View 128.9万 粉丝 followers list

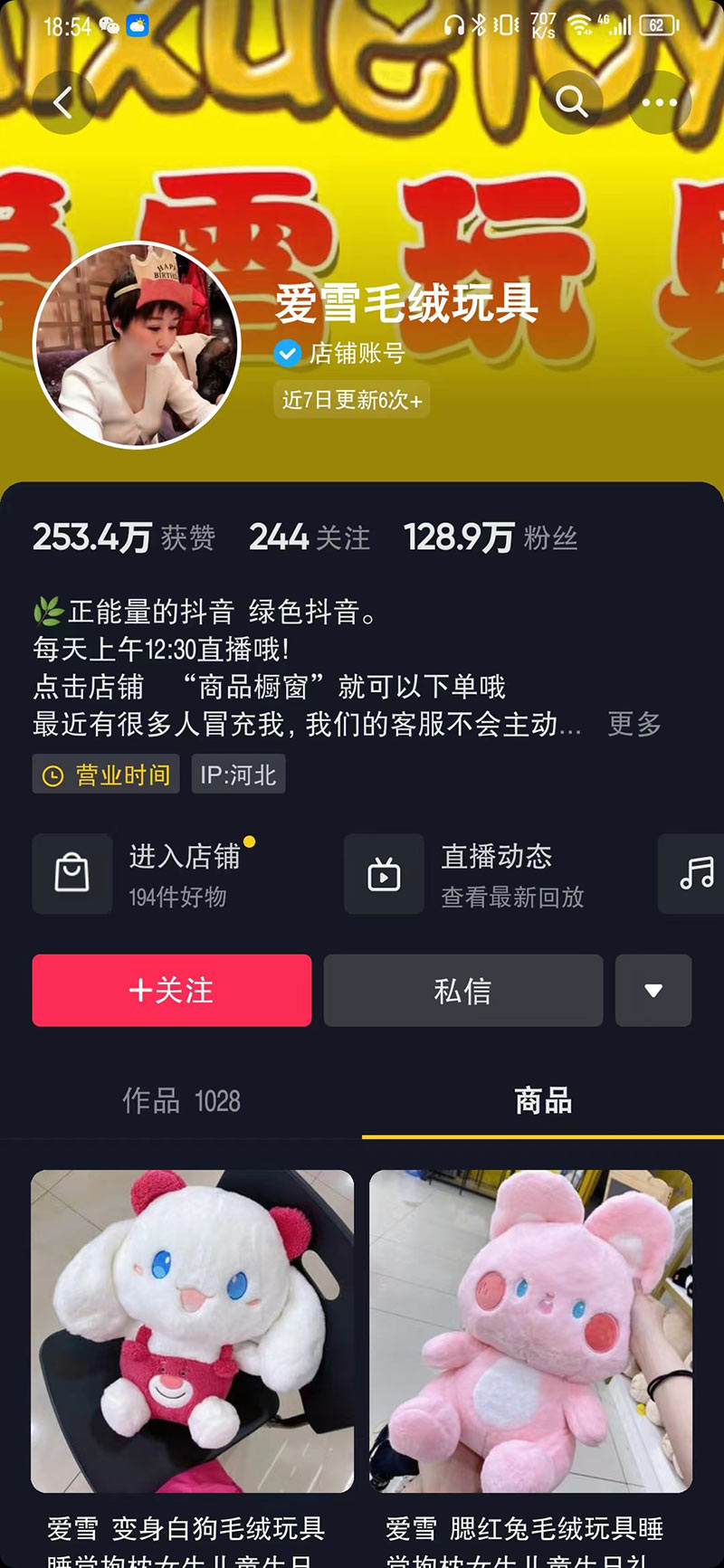pyautogui.click(x=490, y=537)
